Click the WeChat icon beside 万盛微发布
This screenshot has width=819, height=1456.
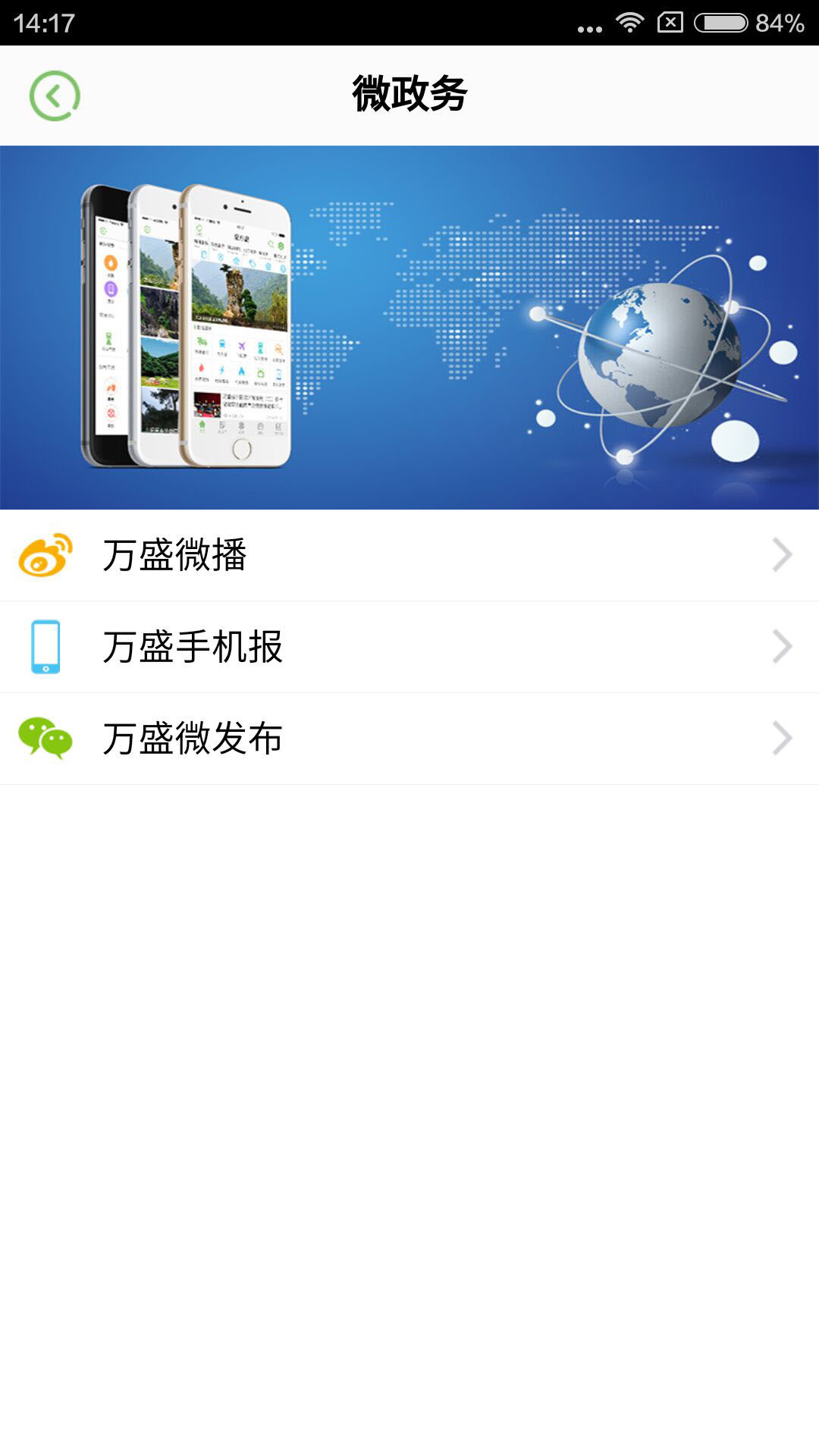tap(44, 739)
